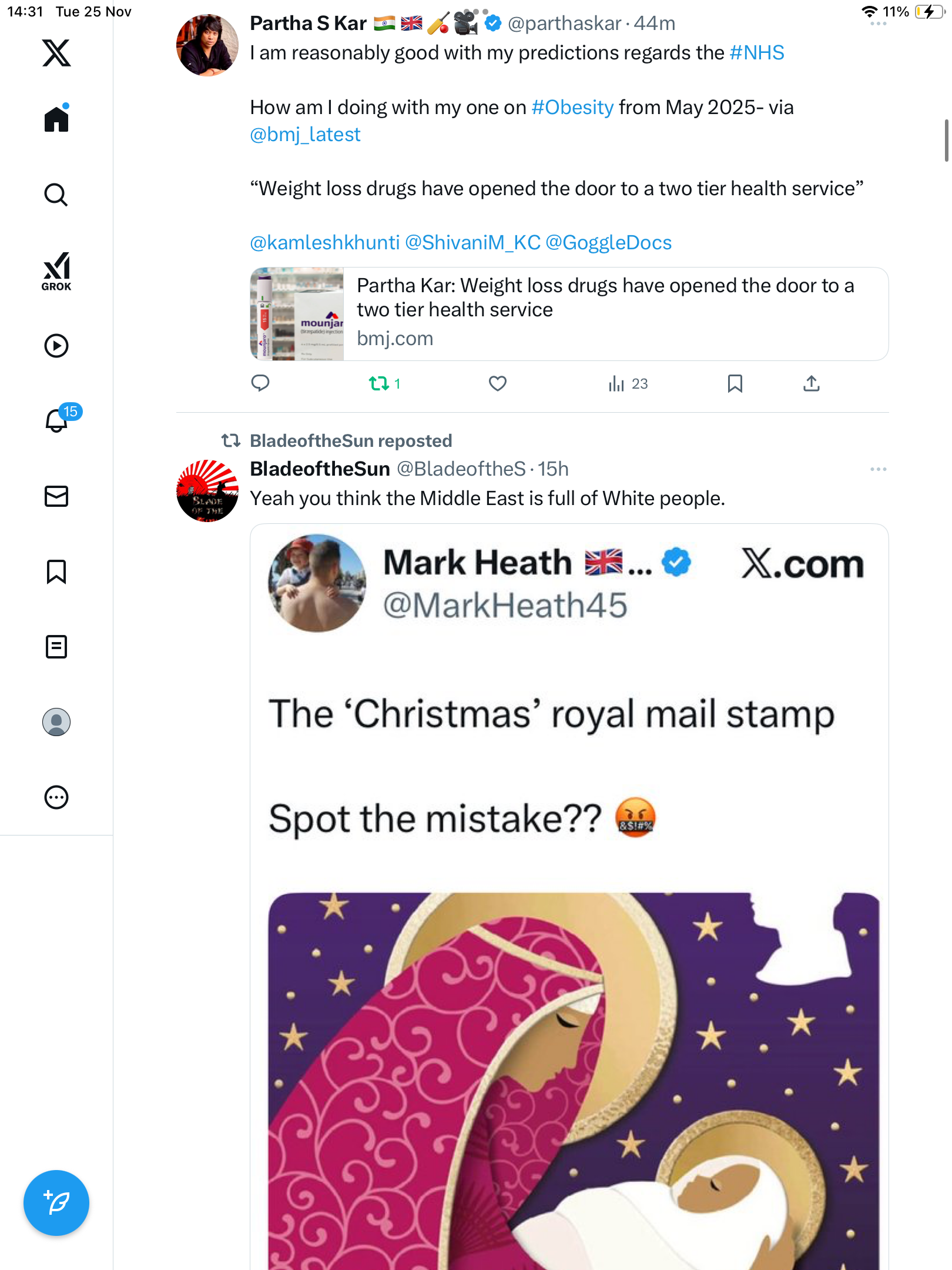Open my profile page
Viewport: 952px width, 1270px height.
[56, 722]
